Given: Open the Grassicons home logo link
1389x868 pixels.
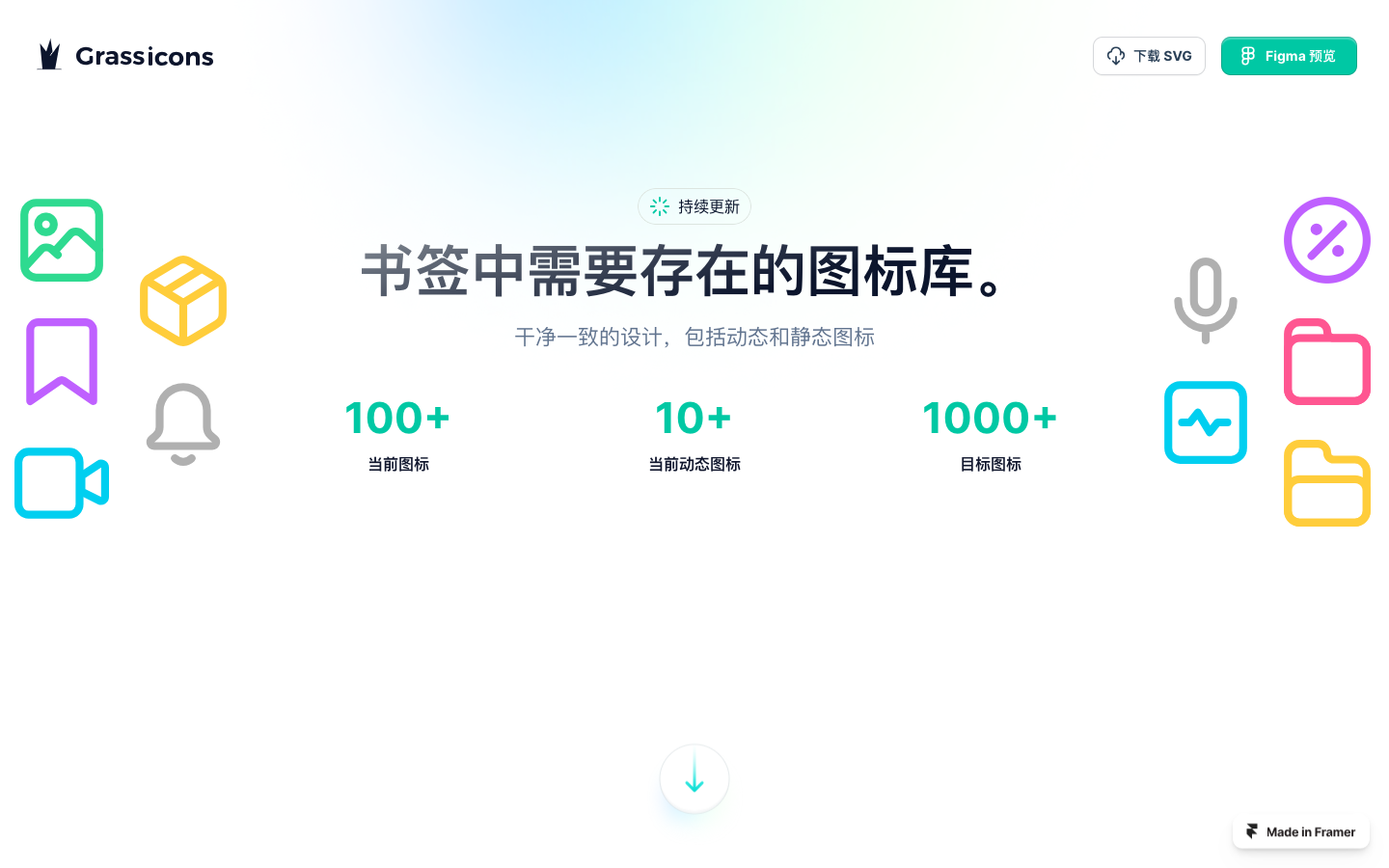Looking at the screenshot, I should 125,56.
